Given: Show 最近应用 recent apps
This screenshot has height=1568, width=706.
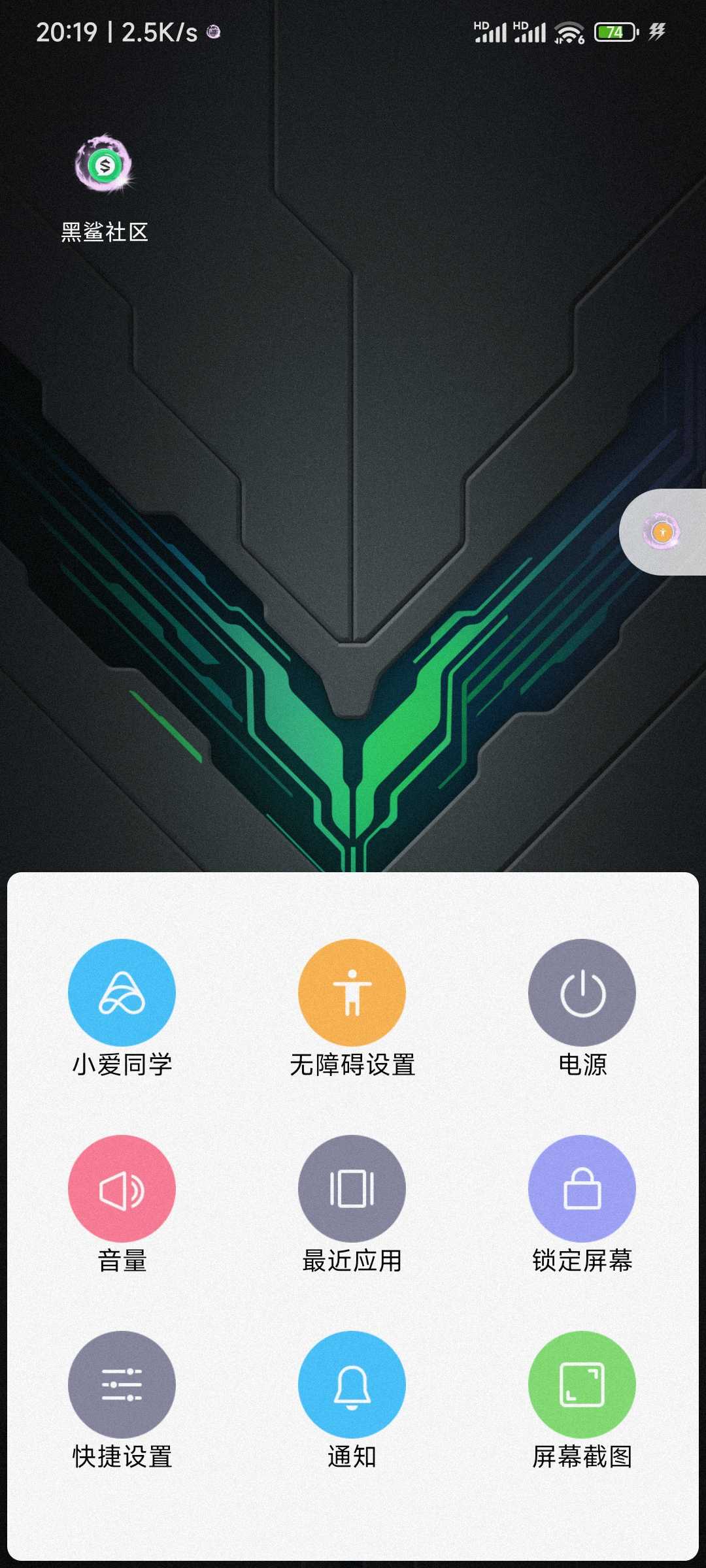Looking at the screenshot, I should click(352, 1188).
